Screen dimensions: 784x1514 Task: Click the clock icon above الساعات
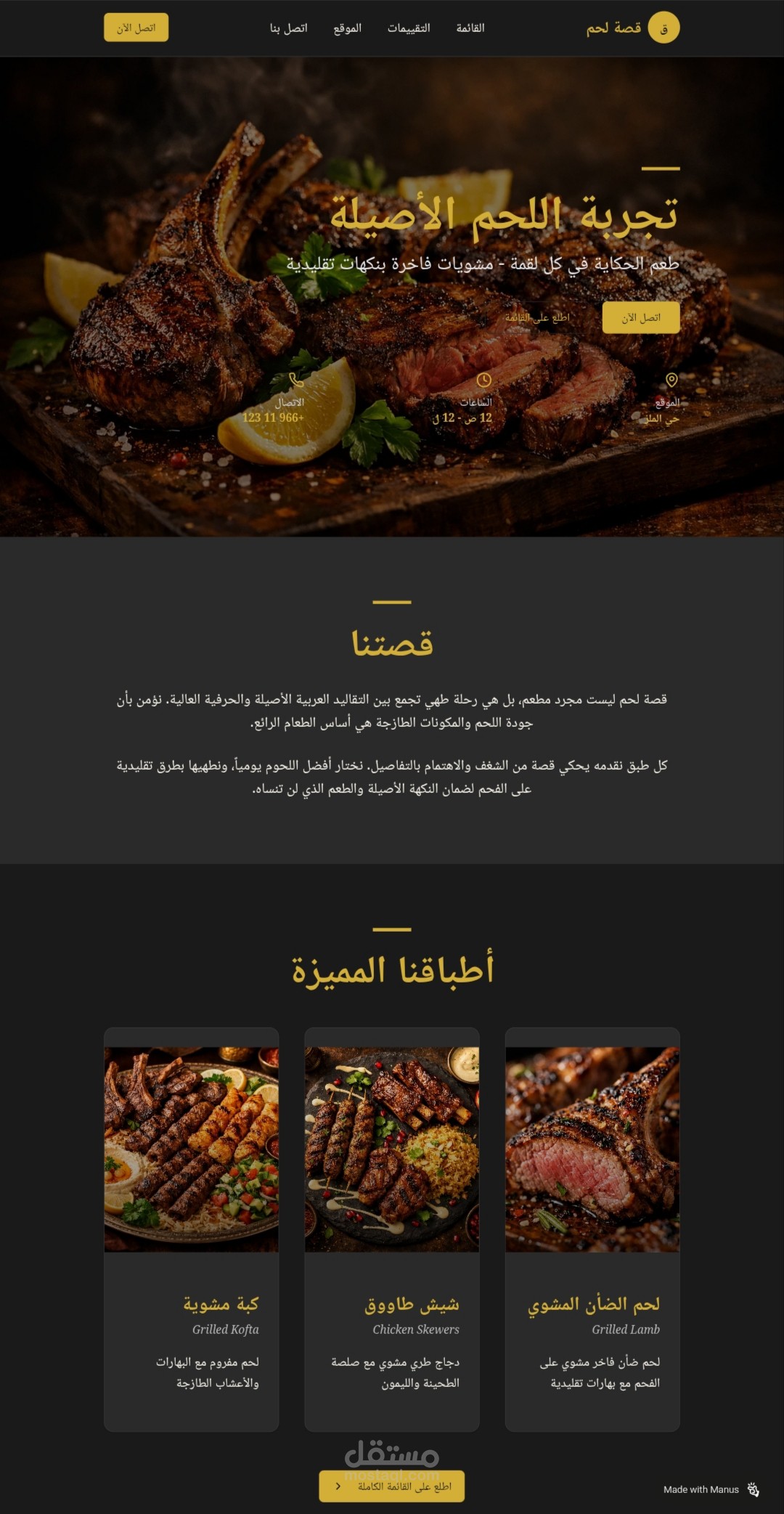(484, 380)
